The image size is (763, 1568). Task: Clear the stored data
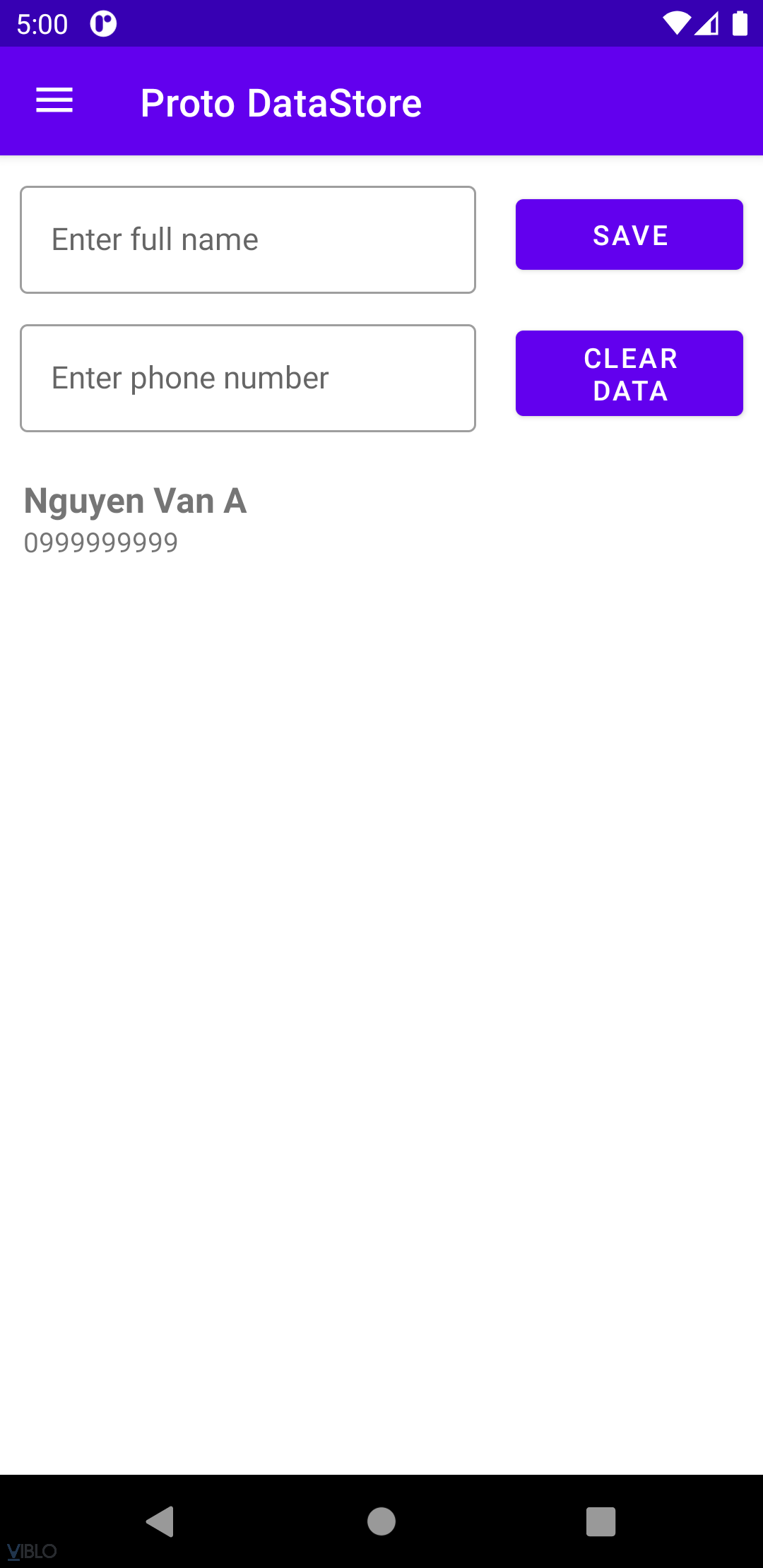[x=629, y=374]
